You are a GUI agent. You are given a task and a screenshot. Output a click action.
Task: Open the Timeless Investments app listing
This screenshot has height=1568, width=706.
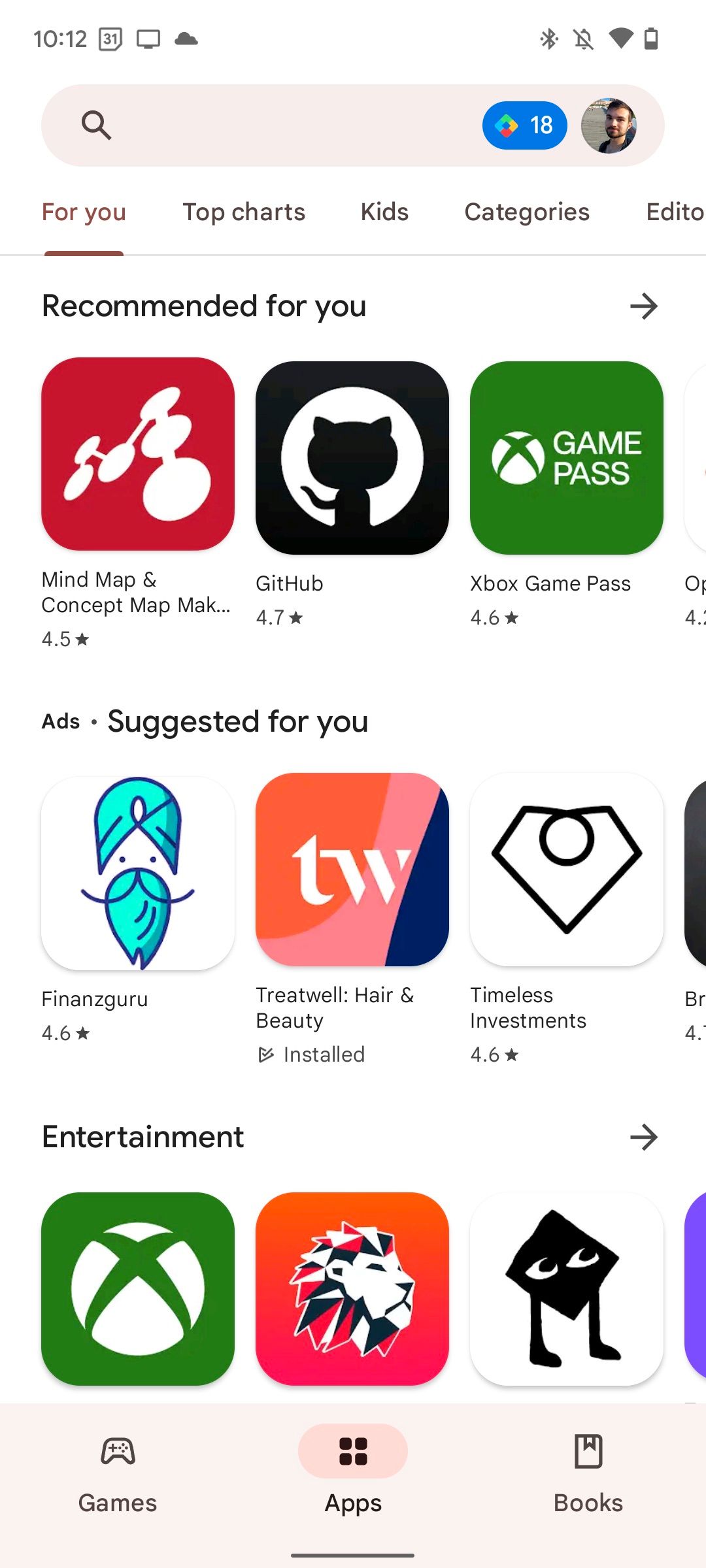[x=567, y=869]
